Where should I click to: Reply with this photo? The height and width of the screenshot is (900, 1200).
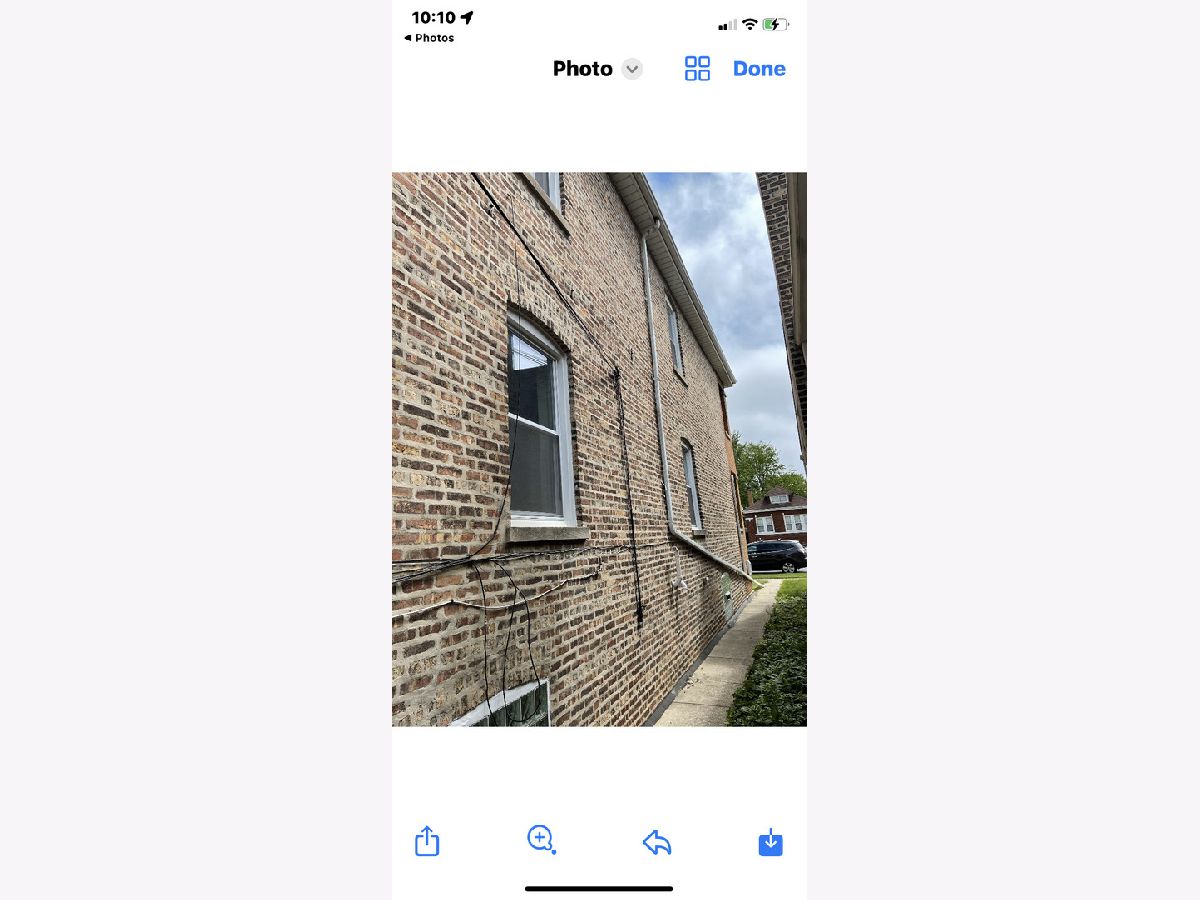coord(656,842)
